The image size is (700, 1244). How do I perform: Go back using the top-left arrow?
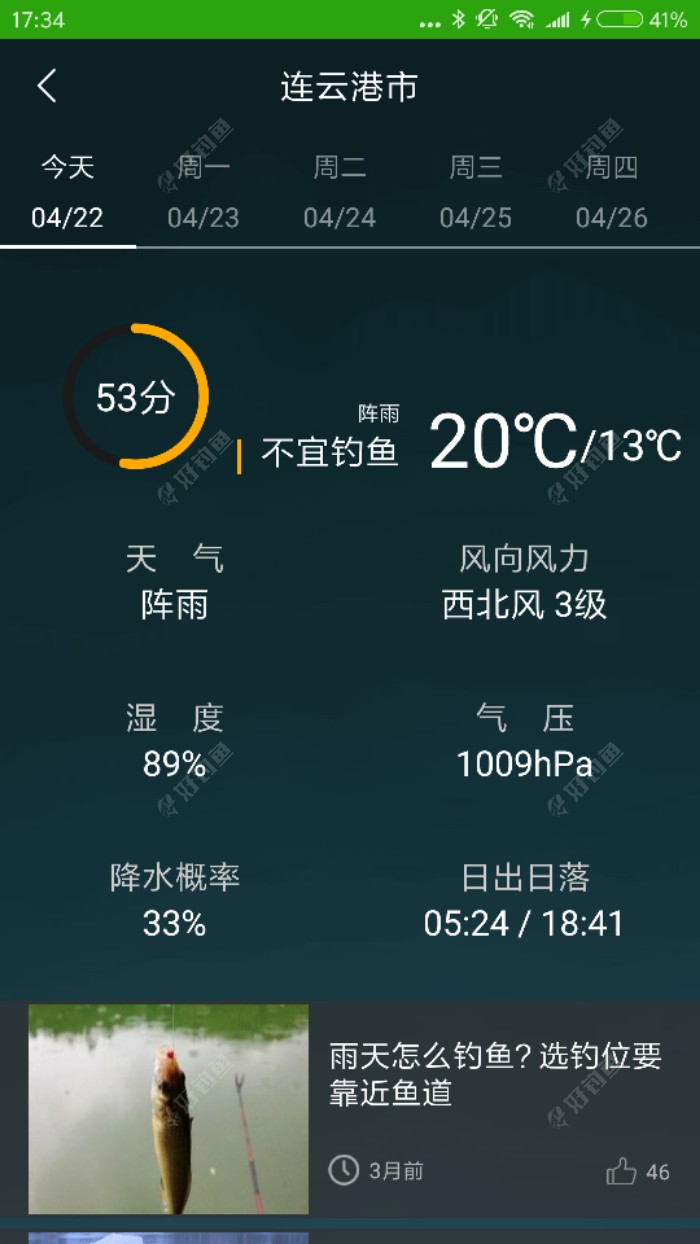click(x=47, y=87)
